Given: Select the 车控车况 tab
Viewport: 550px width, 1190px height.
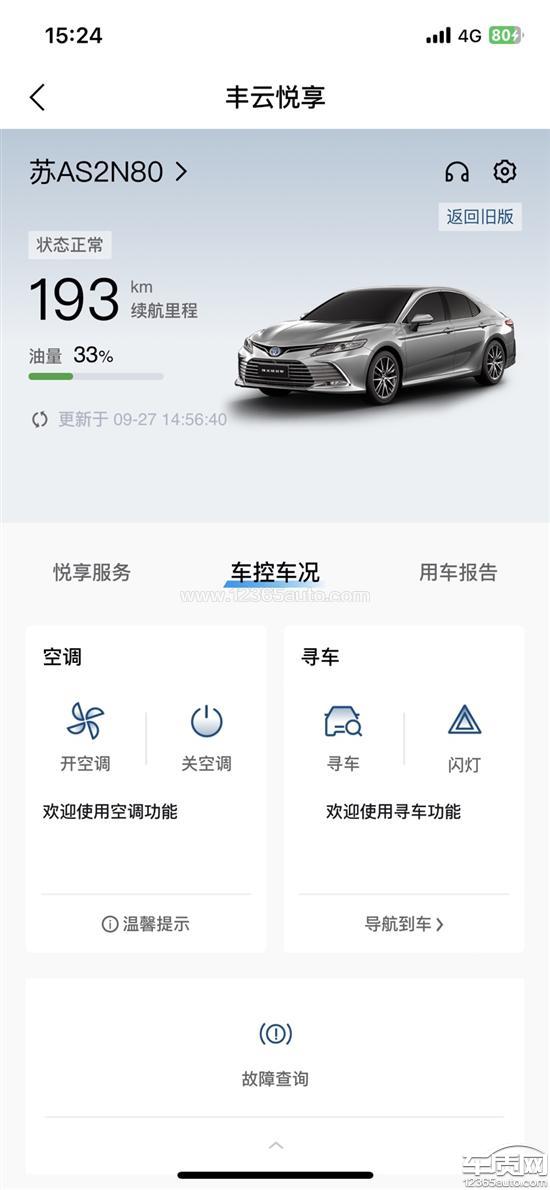Looking at the screenshot, I should 275,572.
